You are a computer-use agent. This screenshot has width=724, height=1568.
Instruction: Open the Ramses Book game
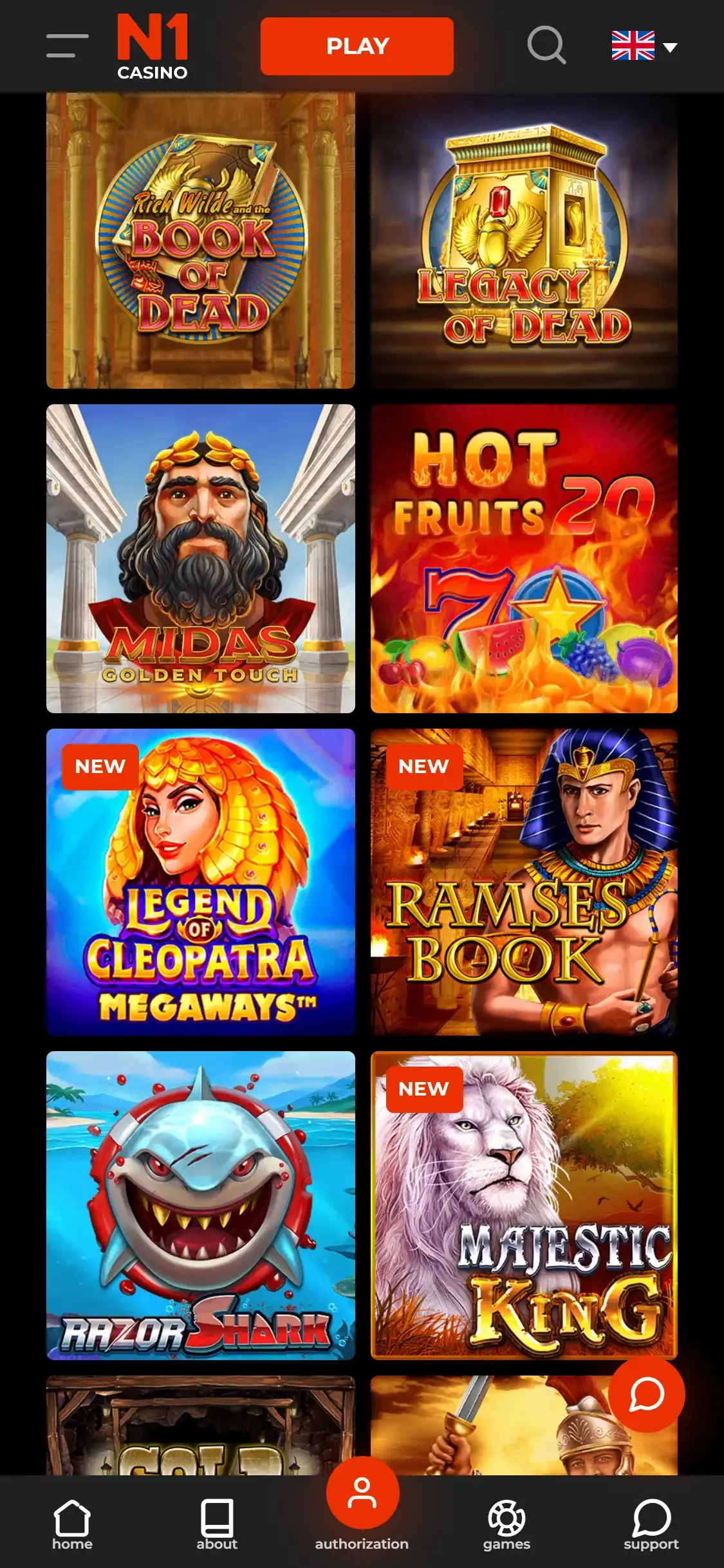(x=524, y=882)
